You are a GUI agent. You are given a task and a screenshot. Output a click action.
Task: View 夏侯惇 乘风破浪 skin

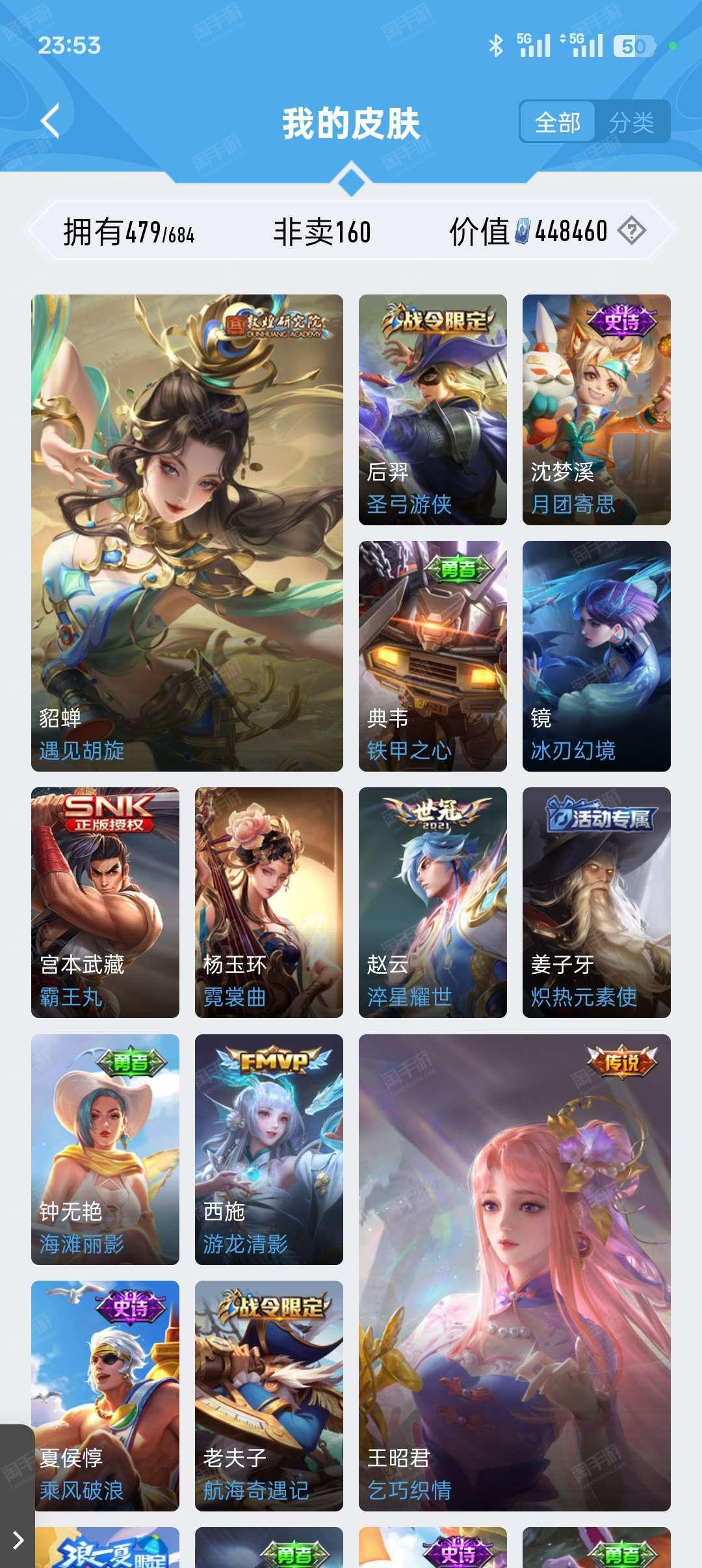[x=105, y=1396]
